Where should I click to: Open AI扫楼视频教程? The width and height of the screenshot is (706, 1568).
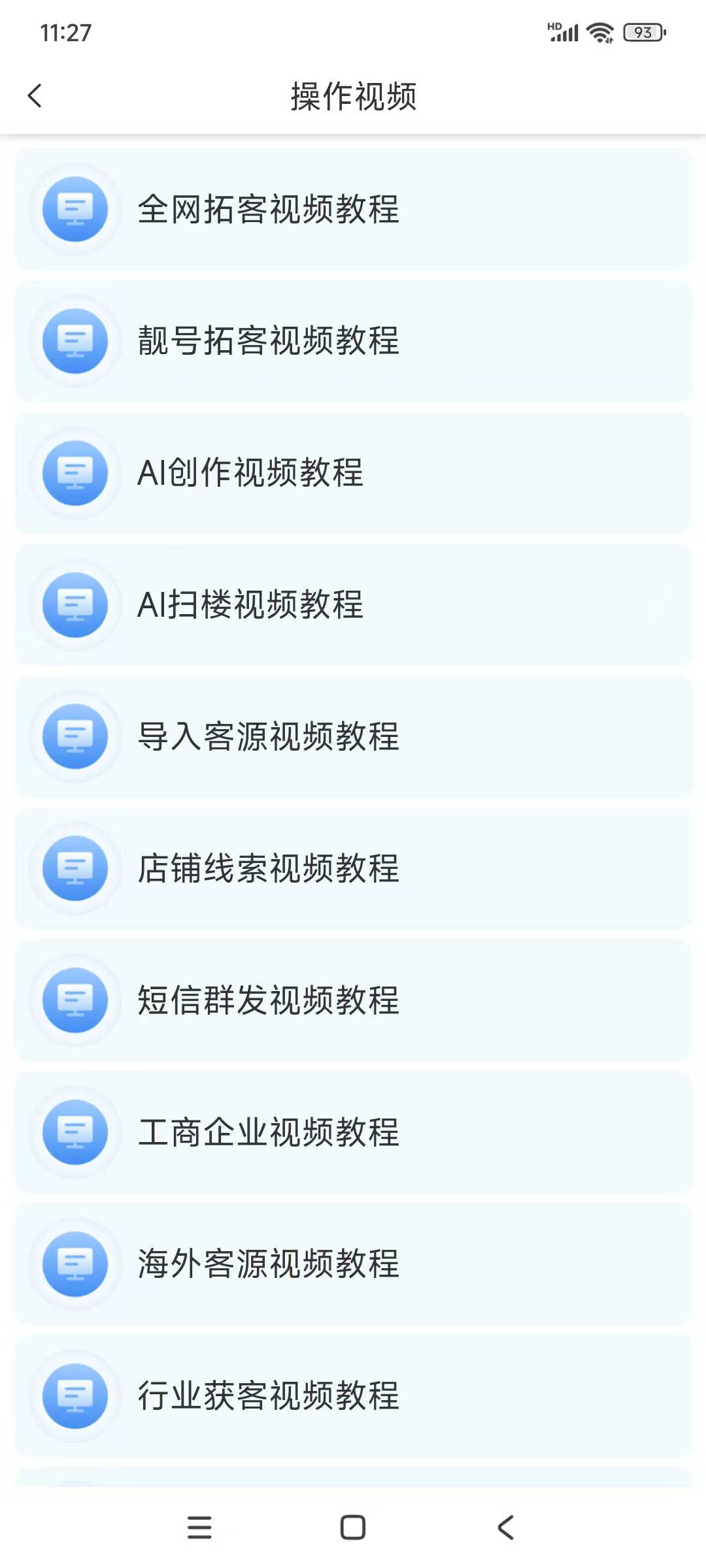coord(353,605)
